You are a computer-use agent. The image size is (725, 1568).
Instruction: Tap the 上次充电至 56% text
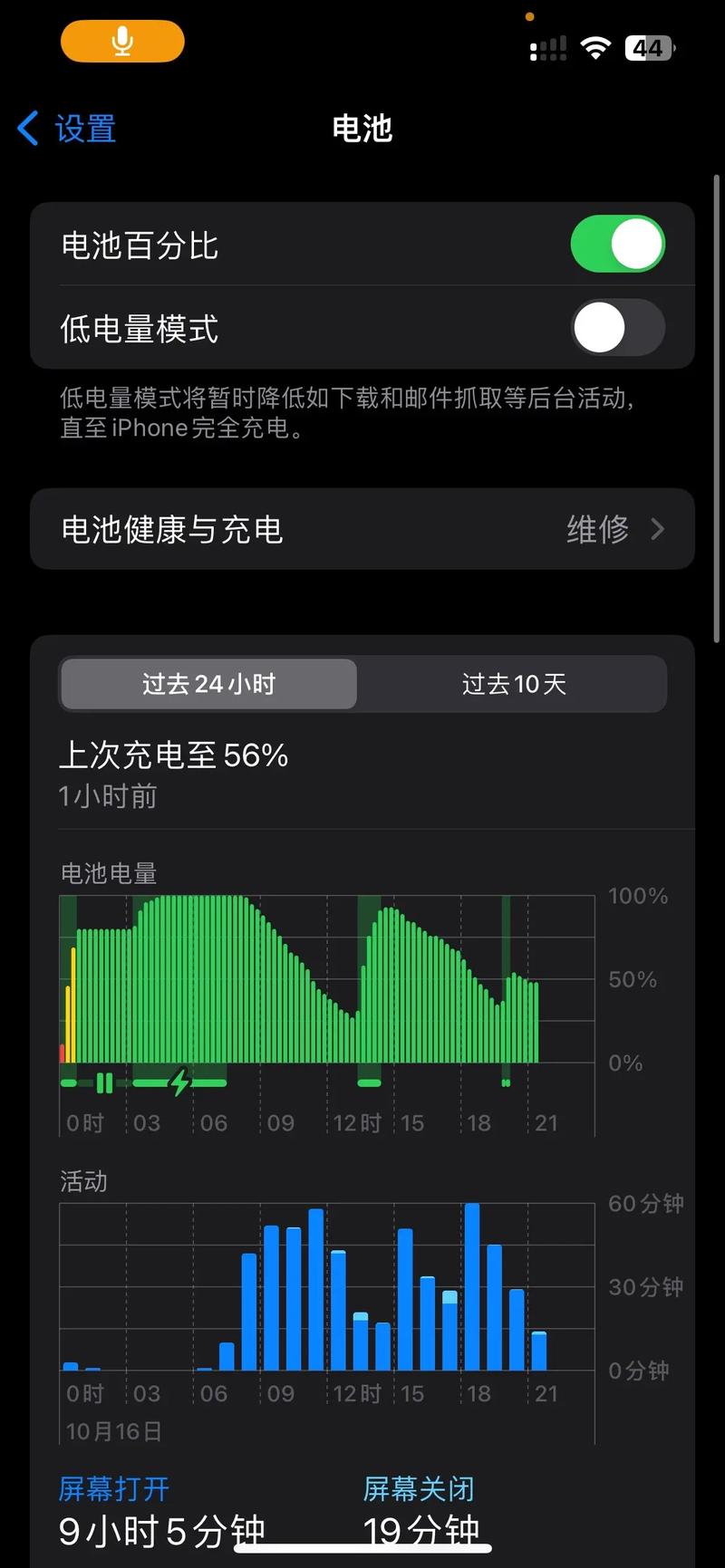coord(174,755)
